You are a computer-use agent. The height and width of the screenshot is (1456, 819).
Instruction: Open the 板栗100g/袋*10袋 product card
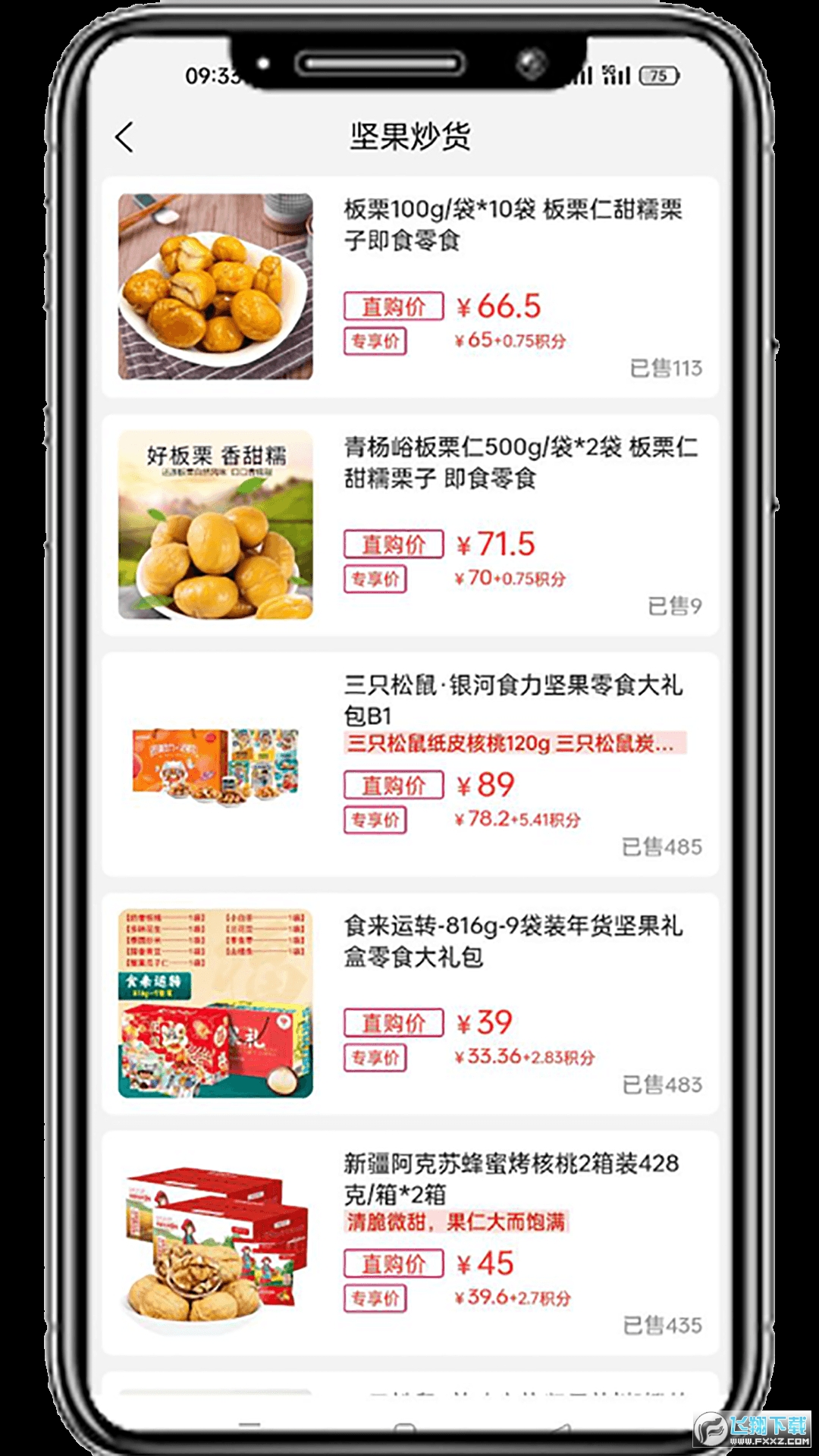409,287
